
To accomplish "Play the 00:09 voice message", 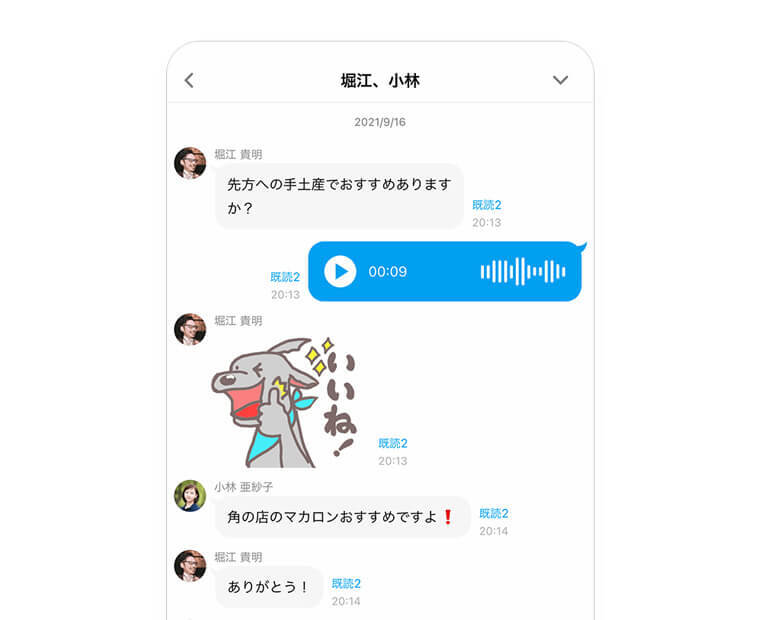I will pyautogui.click(x=340, y=271).
